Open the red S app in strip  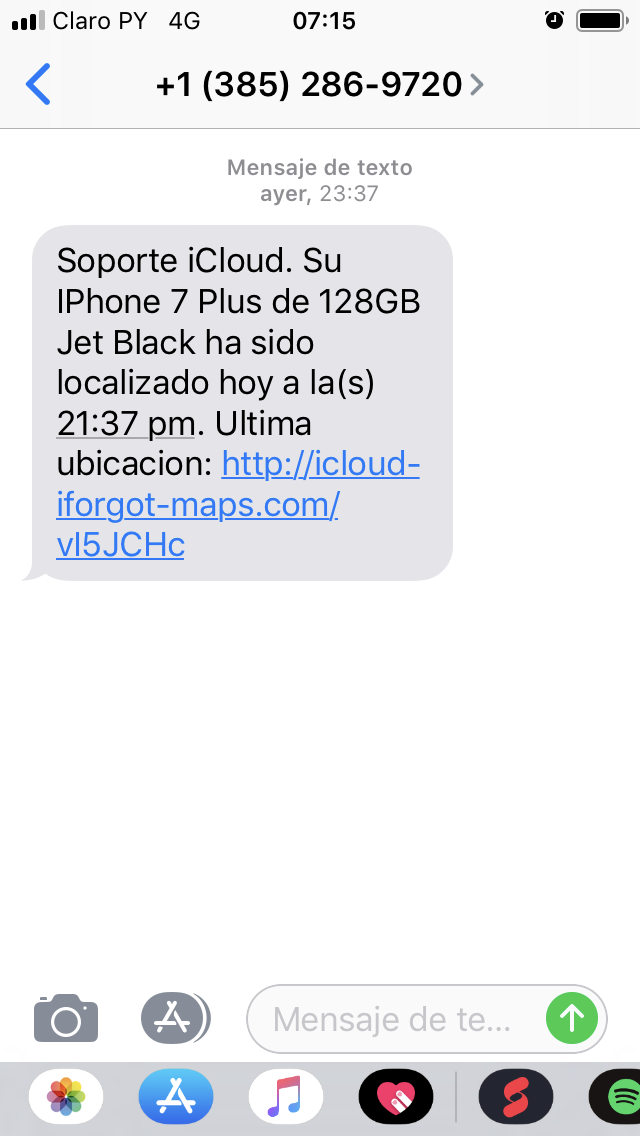click(516, 1098)
